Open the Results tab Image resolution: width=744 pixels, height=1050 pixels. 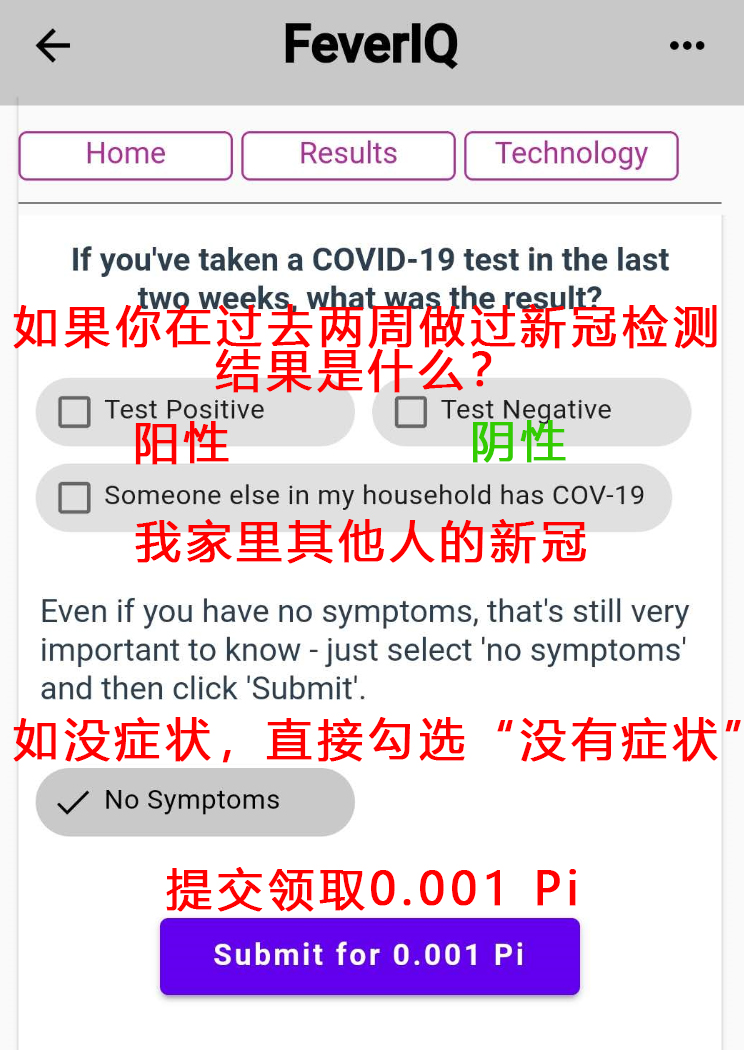(348, 155)
